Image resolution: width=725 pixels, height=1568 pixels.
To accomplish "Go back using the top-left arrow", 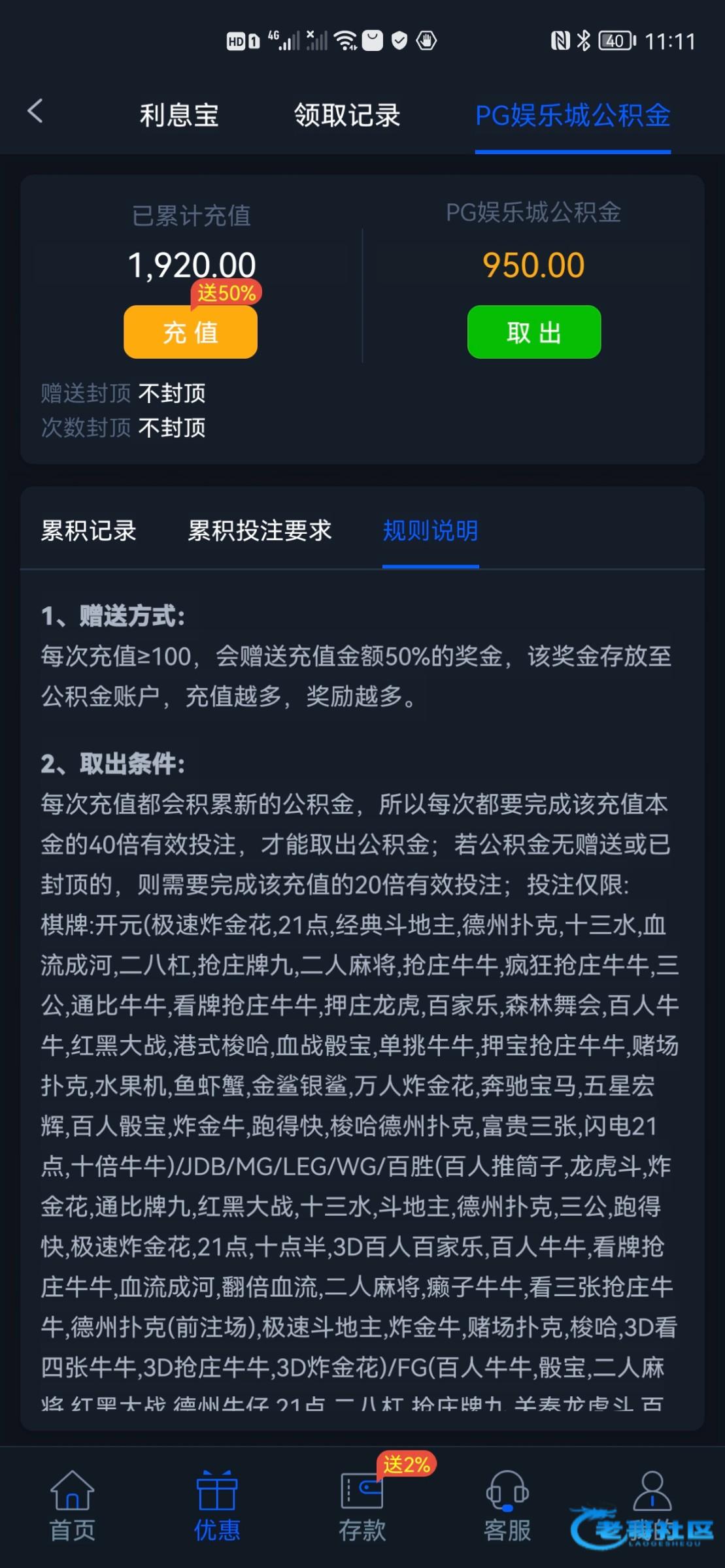I will pyautogui.click(x=35, y=112).
